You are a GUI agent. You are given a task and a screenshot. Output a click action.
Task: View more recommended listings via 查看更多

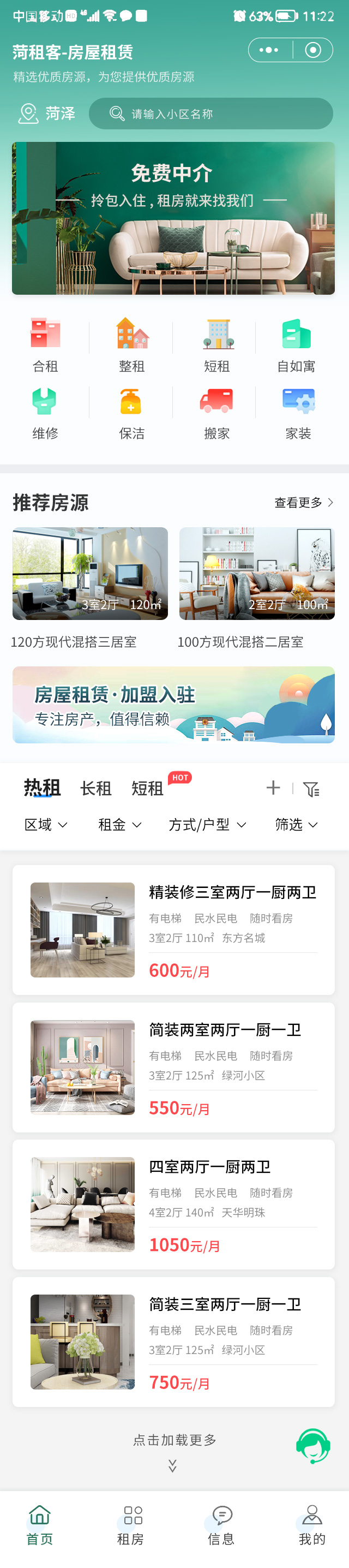coord(303,502)
